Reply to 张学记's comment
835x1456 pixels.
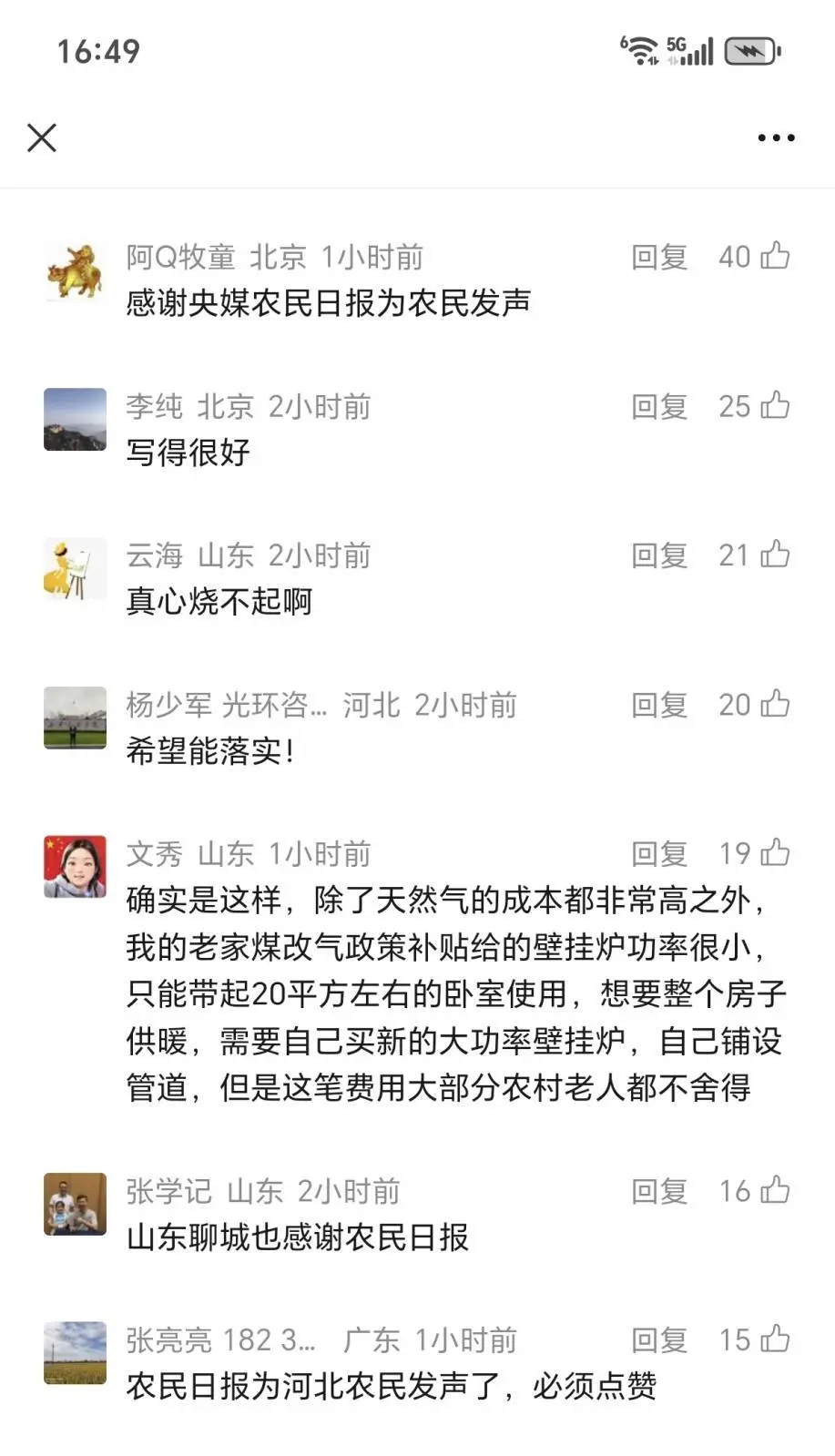pyautogui.click(x=659, y=1191)
